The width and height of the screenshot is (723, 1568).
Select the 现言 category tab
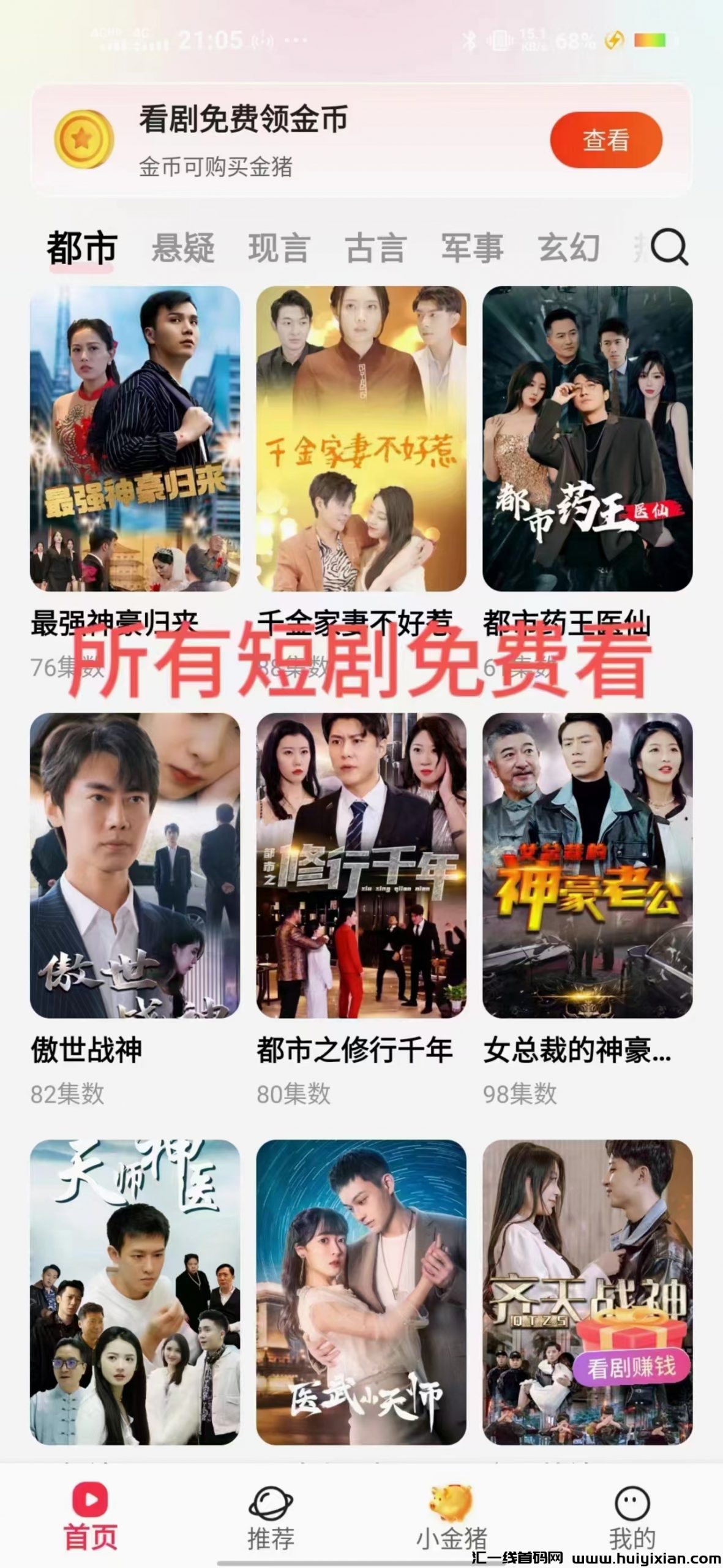coord(279,248)
